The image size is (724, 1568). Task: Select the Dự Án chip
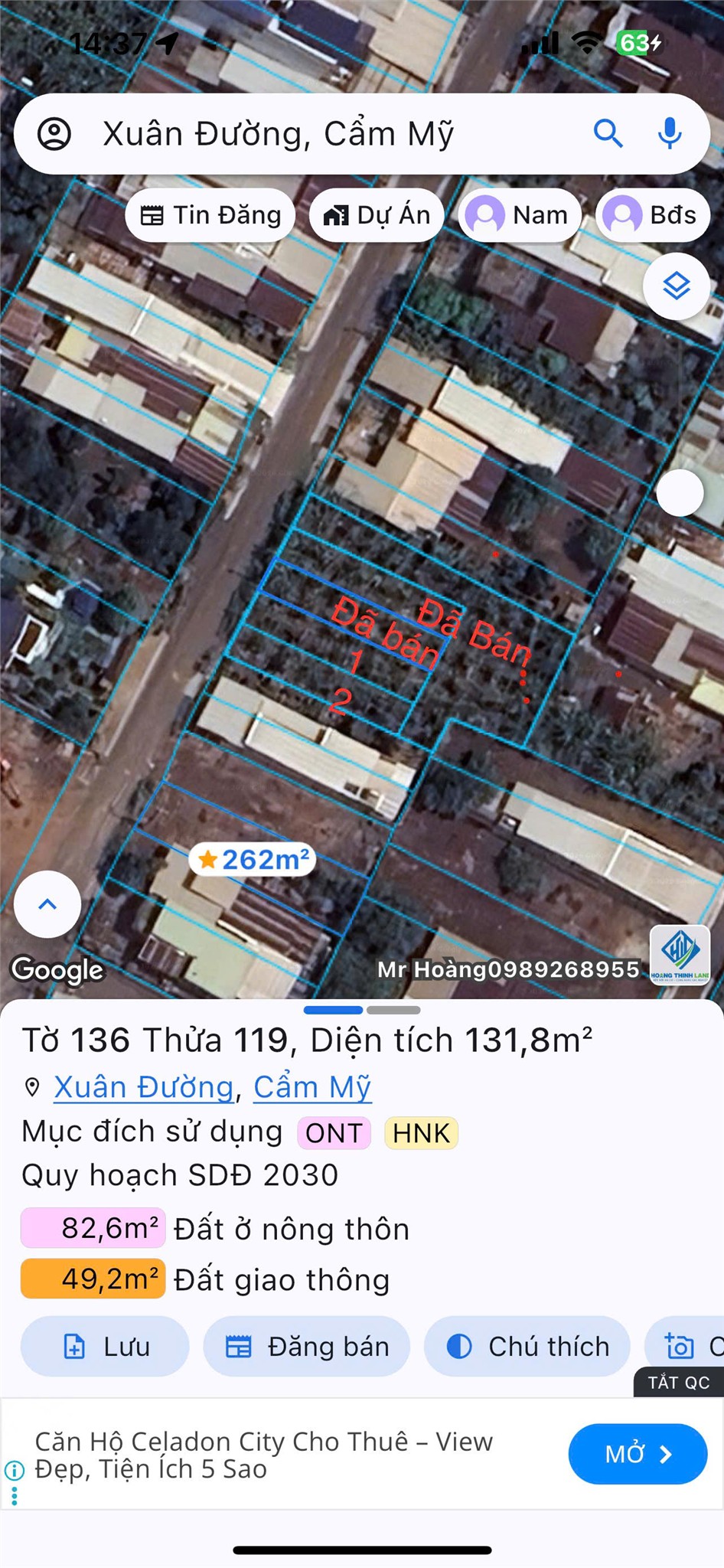click(x=377, y=216)
